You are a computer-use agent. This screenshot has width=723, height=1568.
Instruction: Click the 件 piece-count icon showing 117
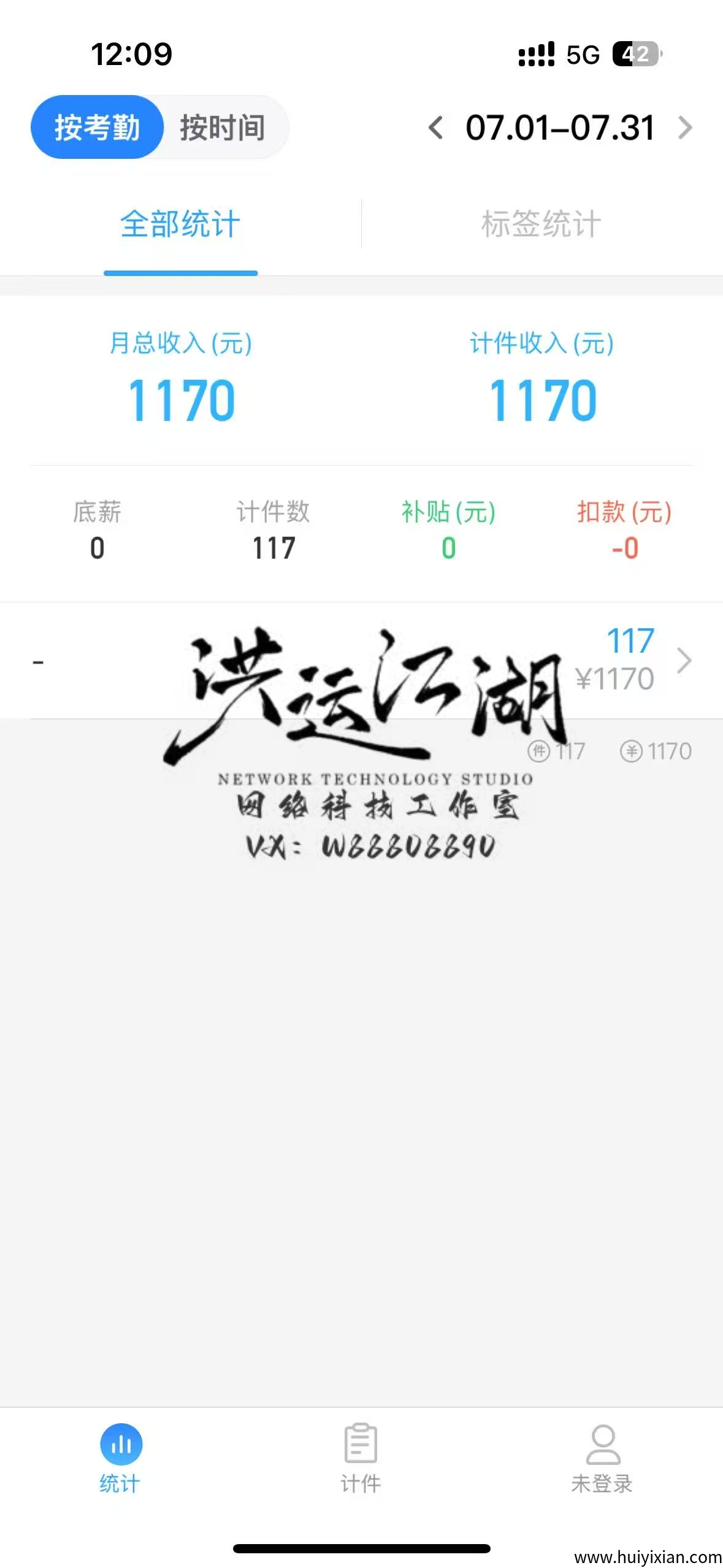point(540,749)
